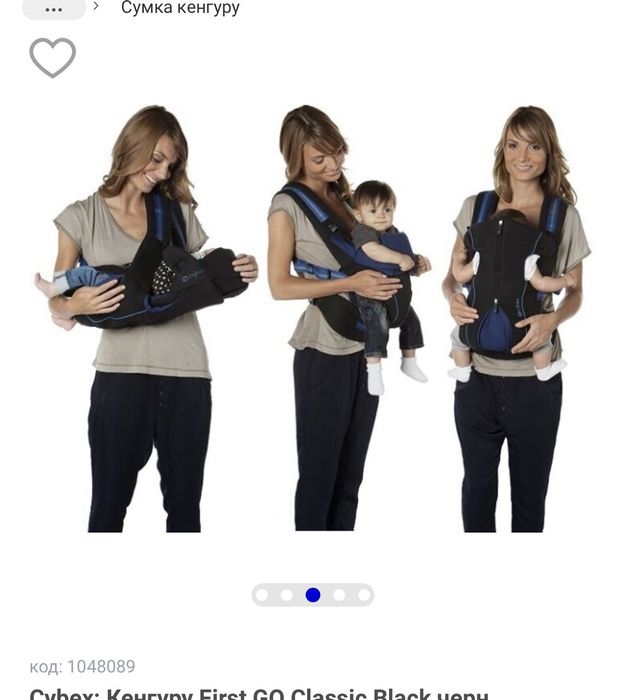Jump to the first gallery image dot
This screenshot has height=700, width=626.
pyautogui.click(x=262, y=595)
